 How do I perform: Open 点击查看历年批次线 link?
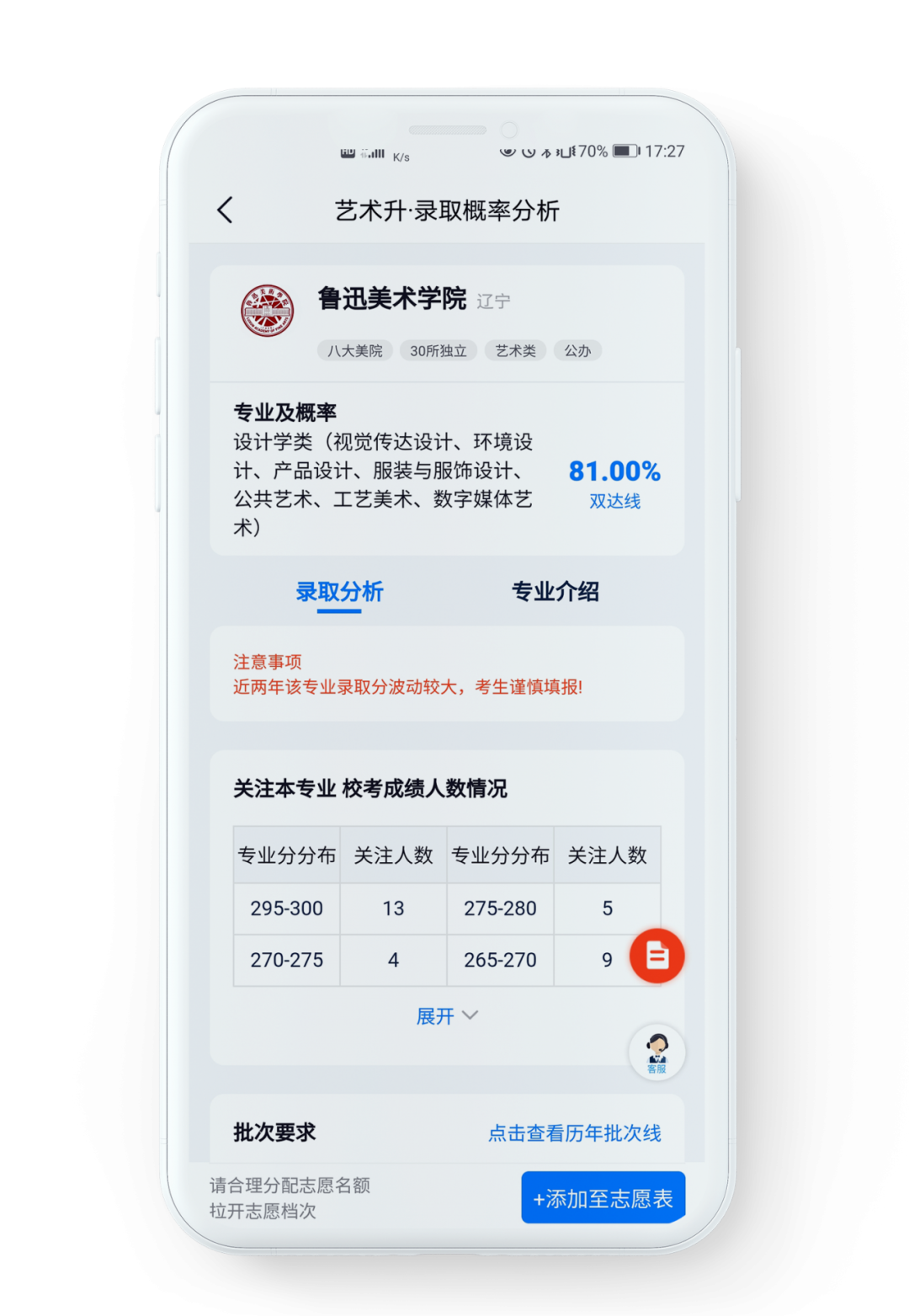[x=575, y=1133]
